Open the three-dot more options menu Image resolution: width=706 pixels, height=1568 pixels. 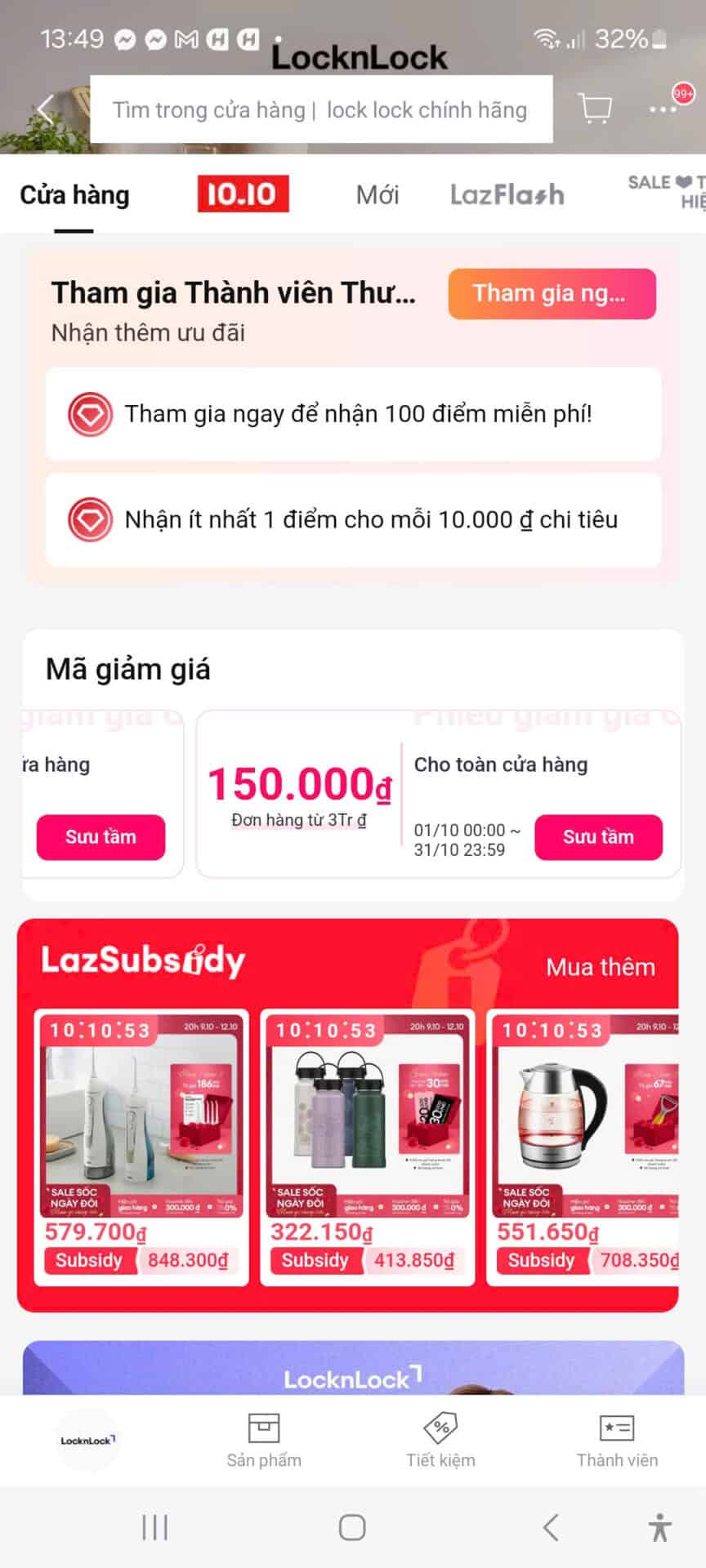click(x=664, y=108)
